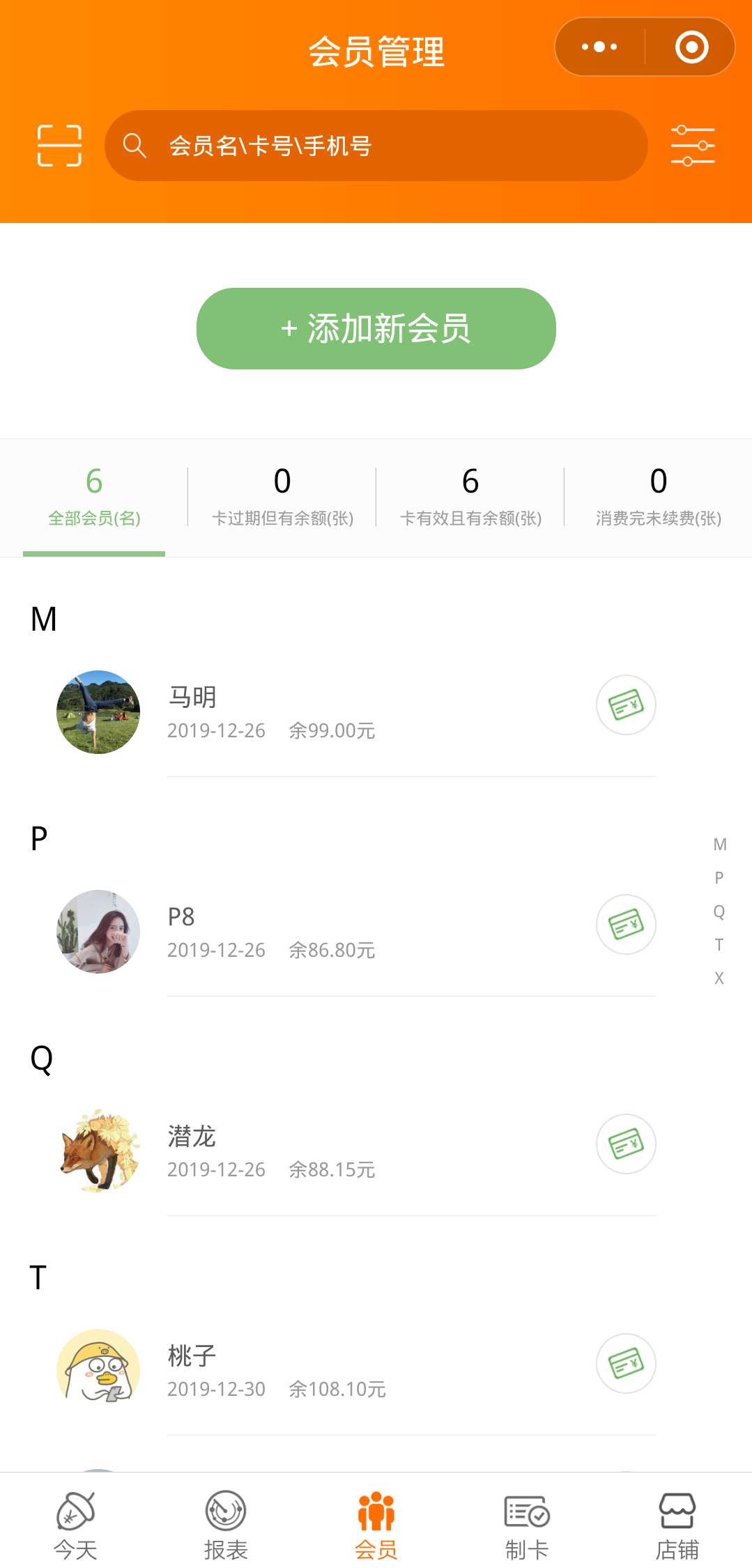Viewport: 752px width, 1568px height.
Task: Switch to the 报表 tab
Action: [226, 1525]
